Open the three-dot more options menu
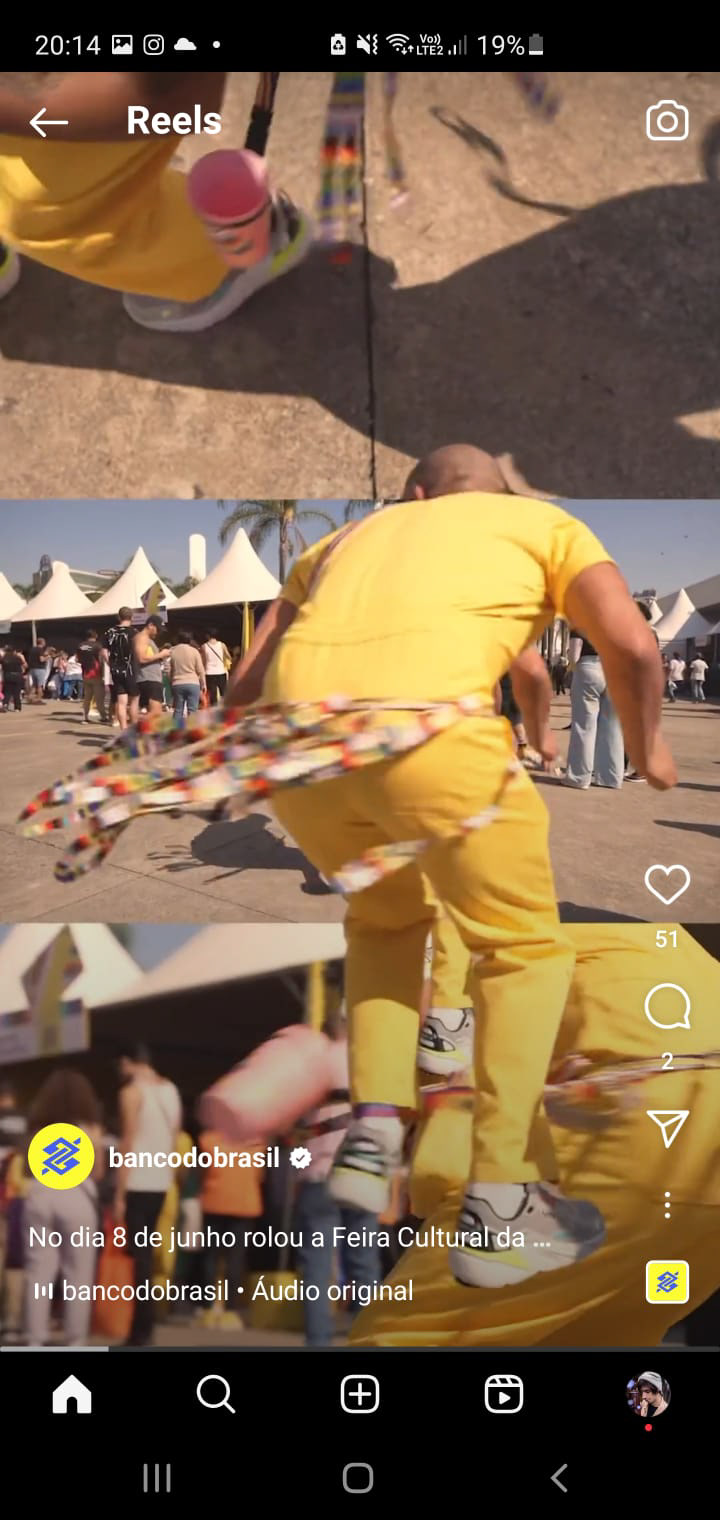Viewport: 720px width, 1520px height. click(x=667, y=1205)
